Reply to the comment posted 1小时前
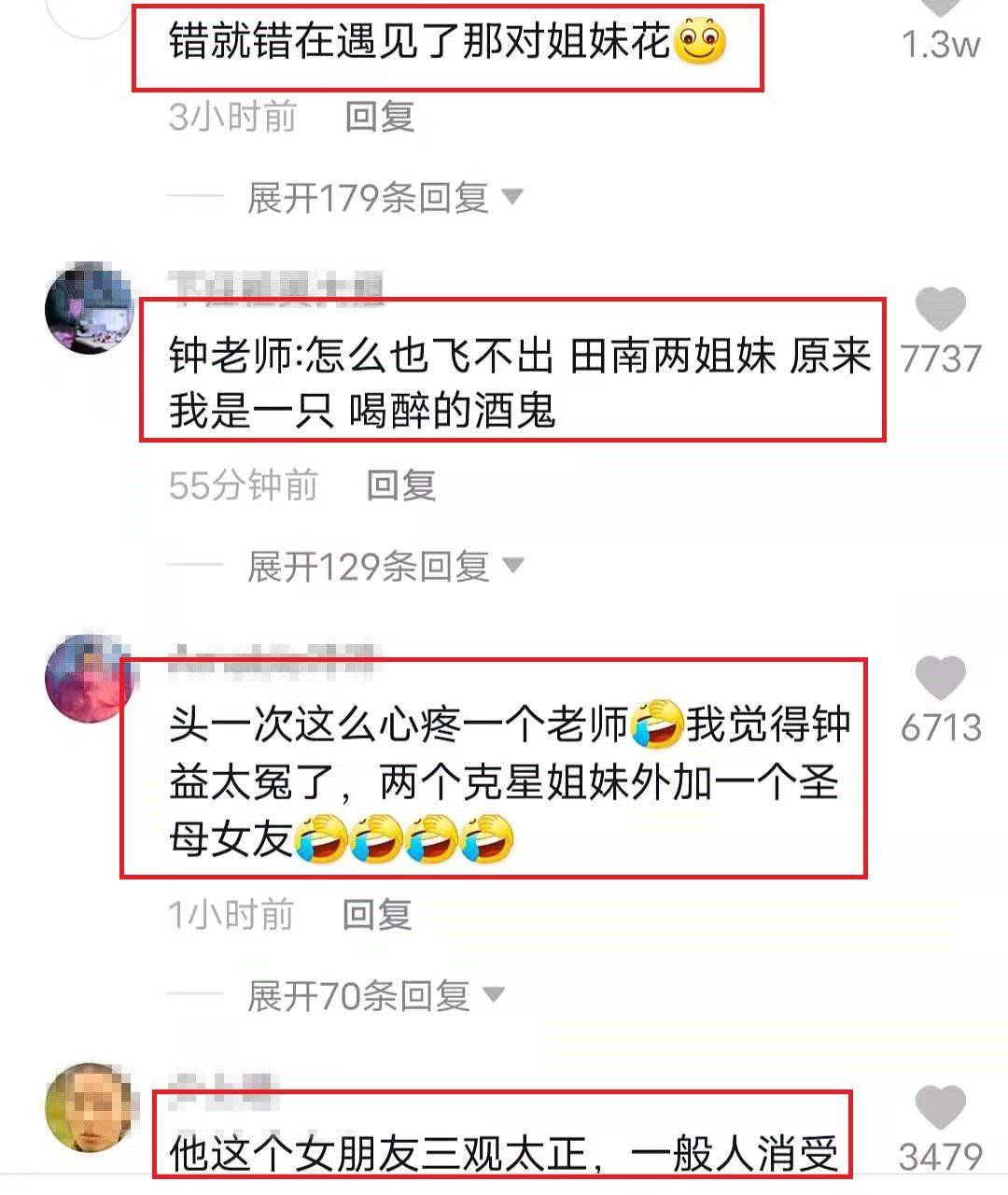Screen dimensions: 1008x1195 [376, 915]
